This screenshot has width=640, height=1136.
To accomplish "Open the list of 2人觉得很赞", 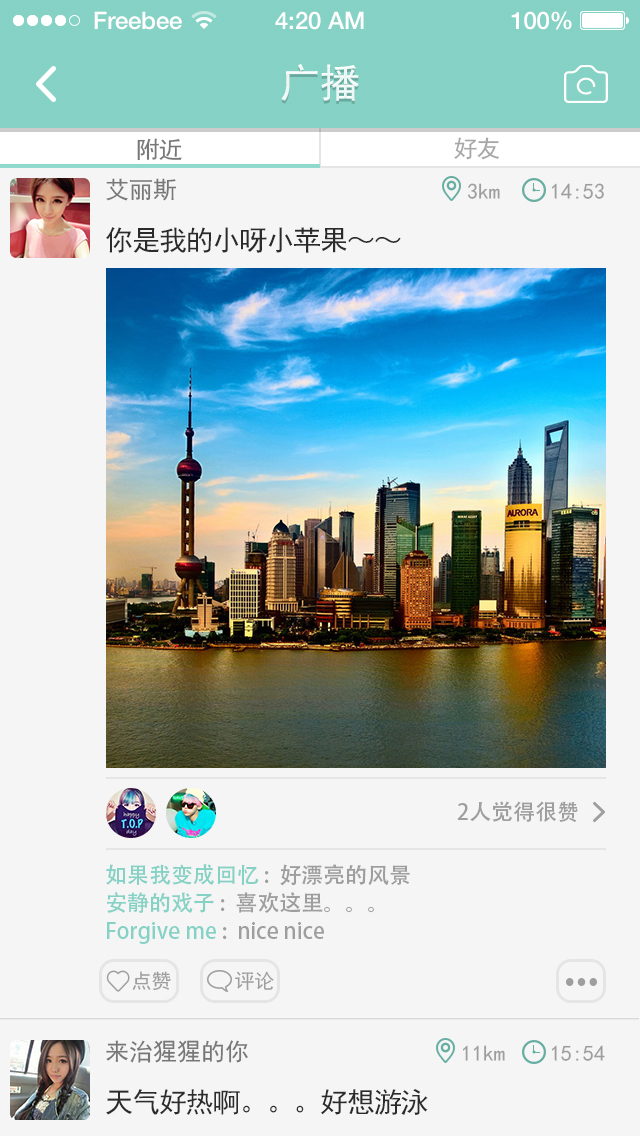I will click(x=531, y=812).
